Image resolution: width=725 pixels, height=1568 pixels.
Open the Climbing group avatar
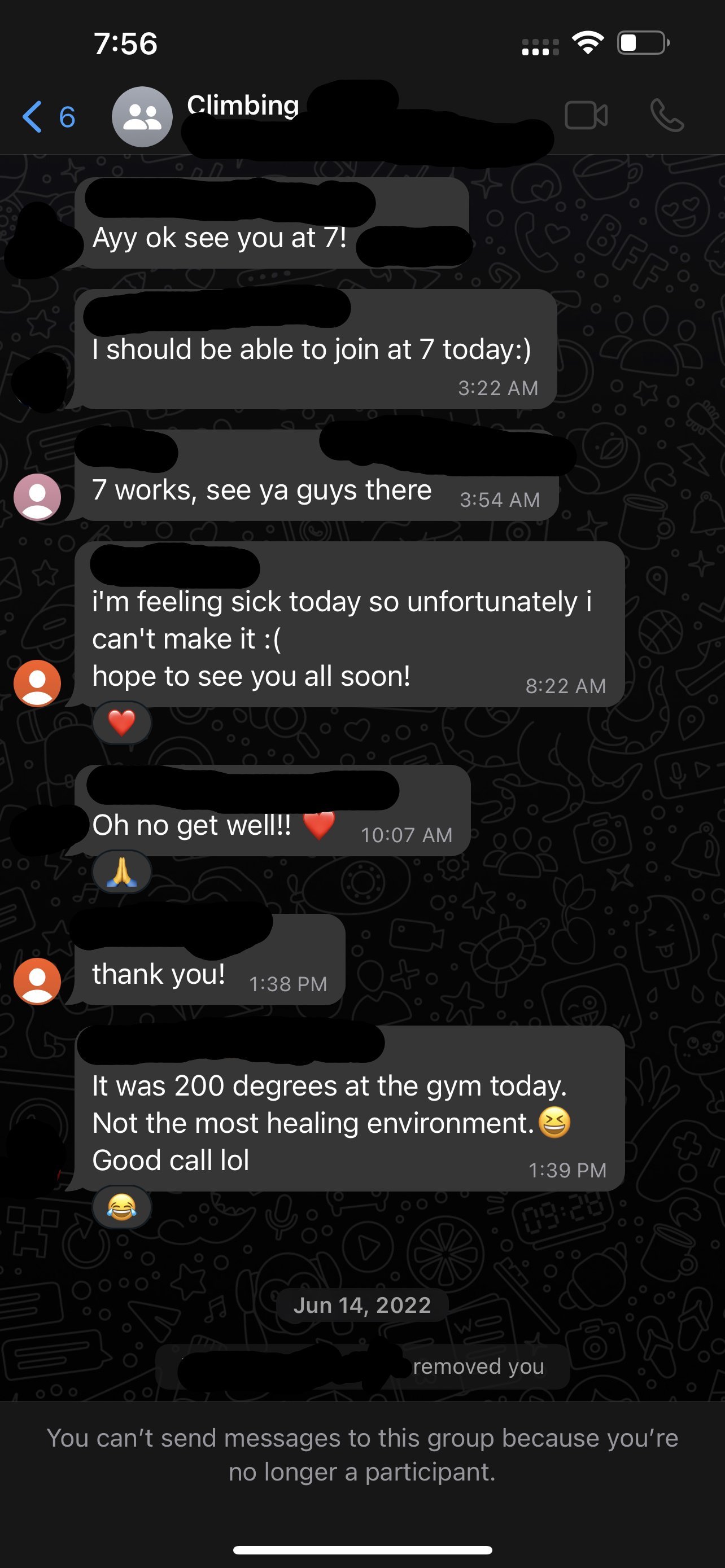click(x=142, y=117)
